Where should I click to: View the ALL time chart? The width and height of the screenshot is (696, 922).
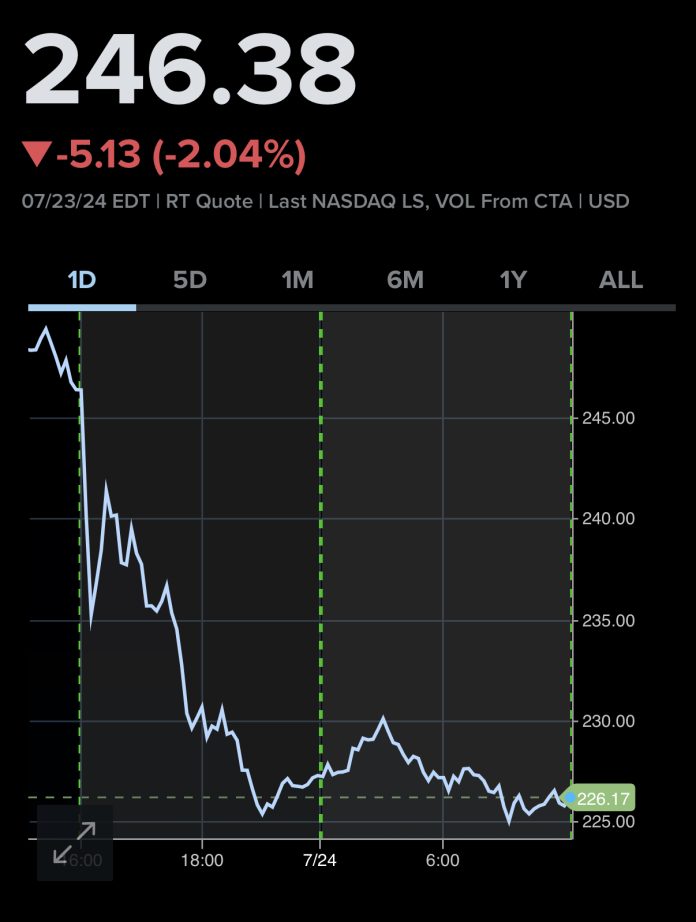tap(620, 280)
